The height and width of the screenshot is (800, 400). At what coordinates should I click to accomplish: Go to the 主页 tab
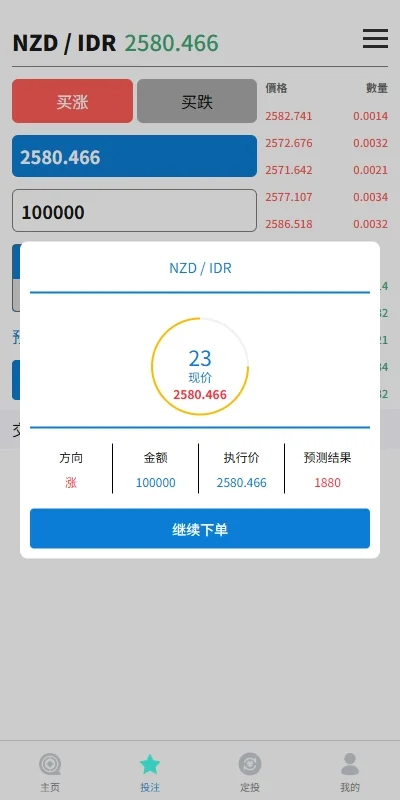50,772
